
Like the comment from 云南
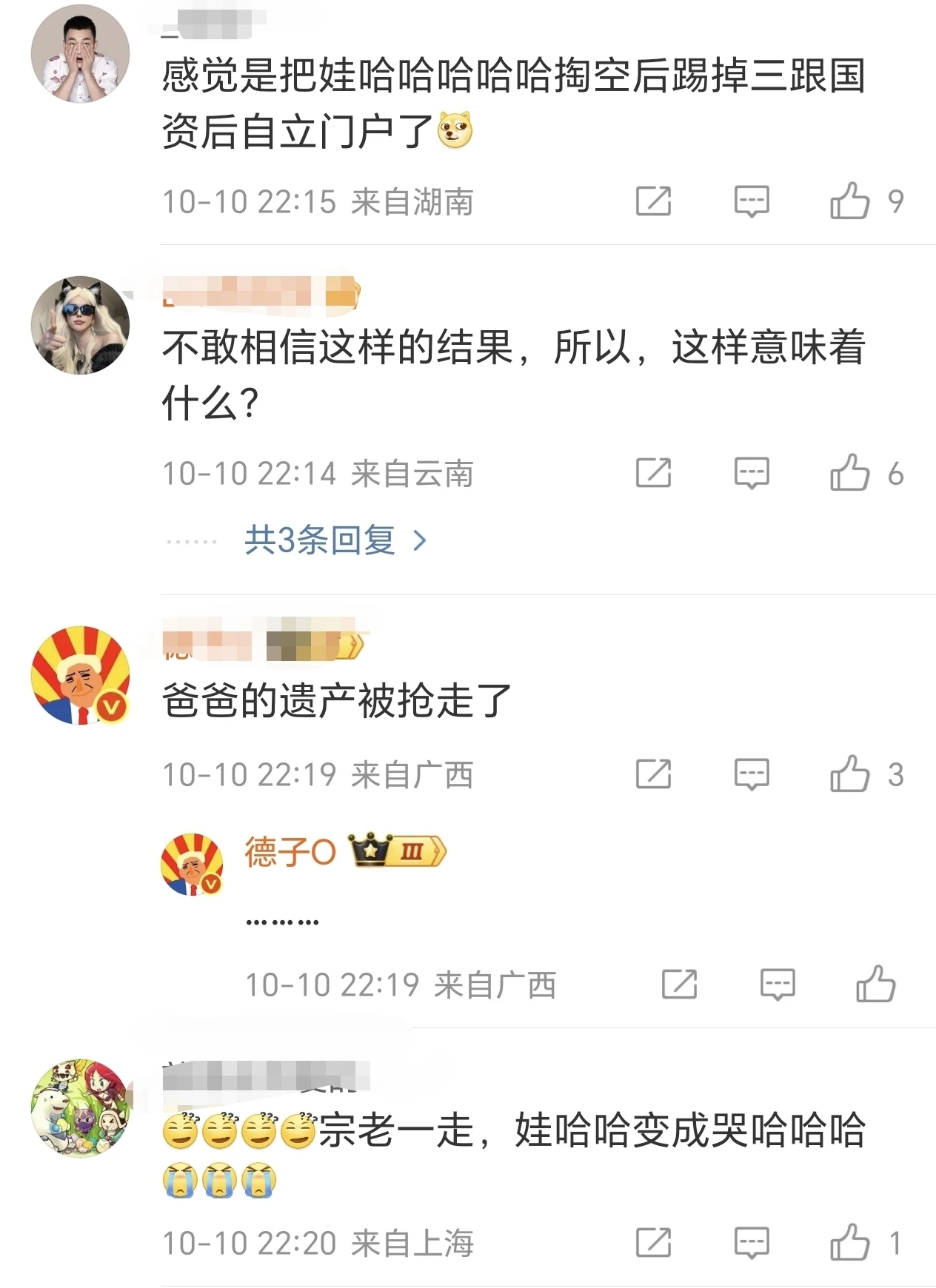point(849,473)
